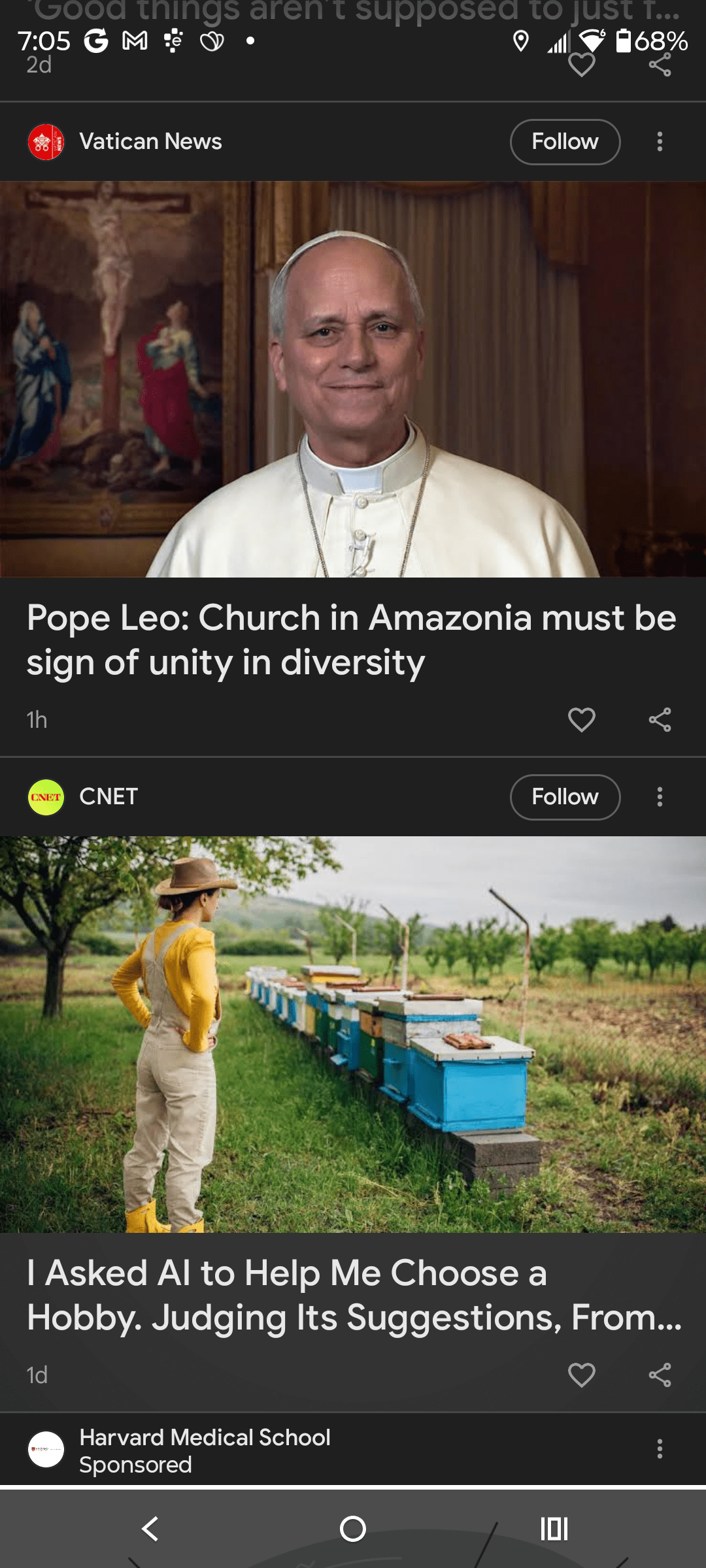Screen dimensions: 706x1568
Task: Open Harvard Medical School sponsored options
Action: (660, 1449)
